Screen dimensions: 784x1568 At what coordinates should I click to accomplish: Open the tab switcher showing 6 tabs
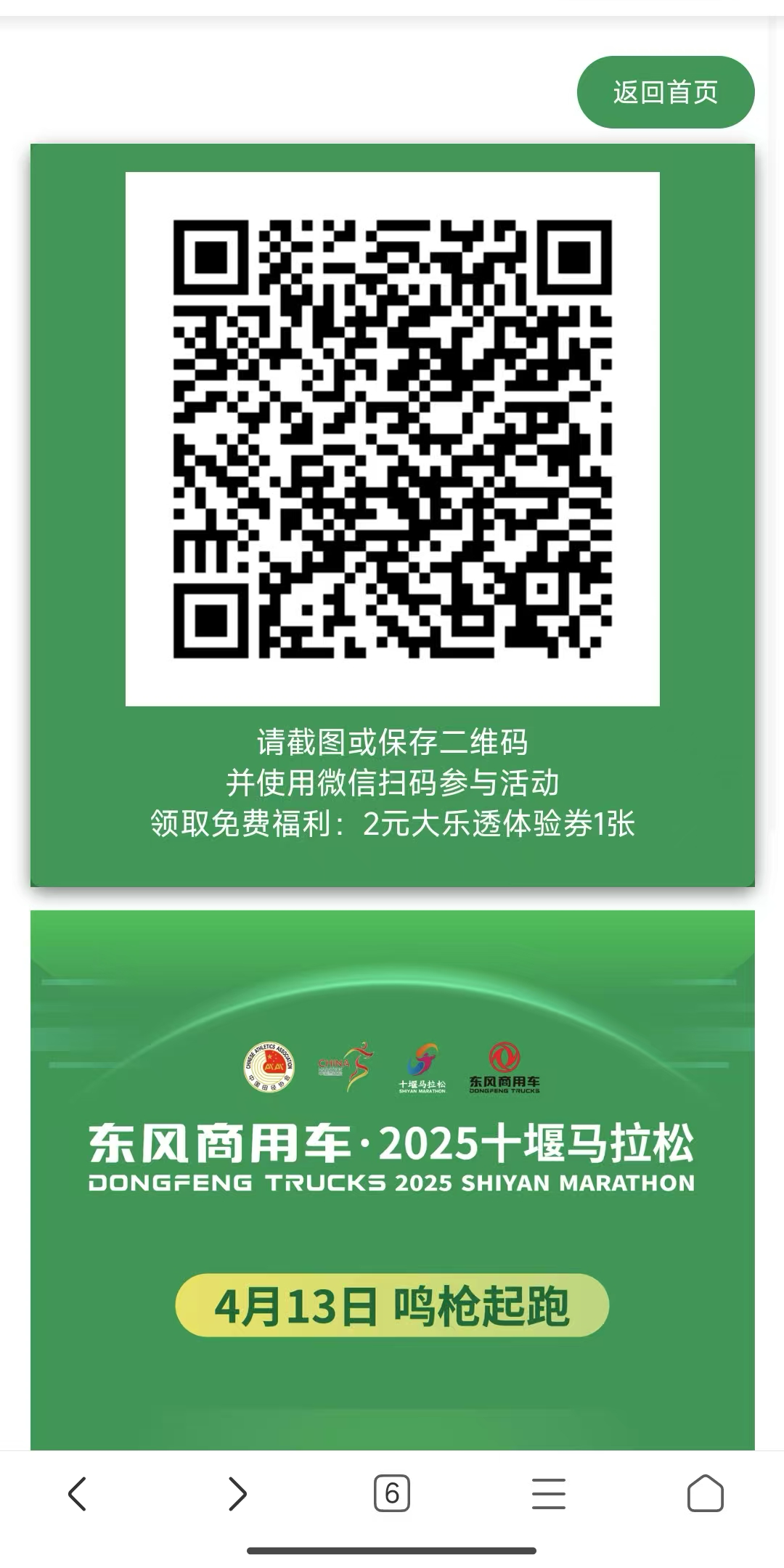[392, 1493]
